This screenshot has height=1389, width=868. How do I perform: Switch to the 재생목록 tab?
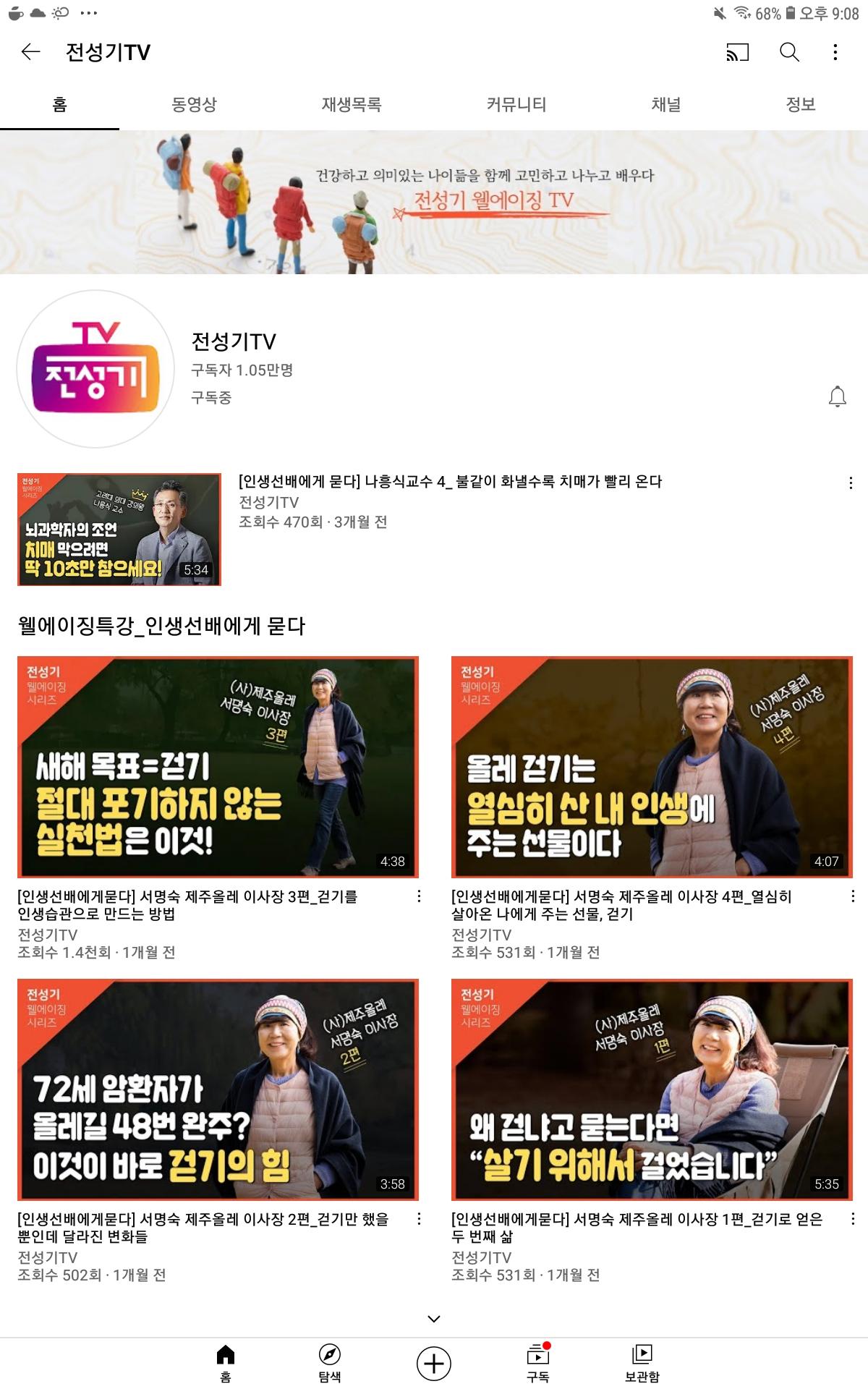click(351, 105)
